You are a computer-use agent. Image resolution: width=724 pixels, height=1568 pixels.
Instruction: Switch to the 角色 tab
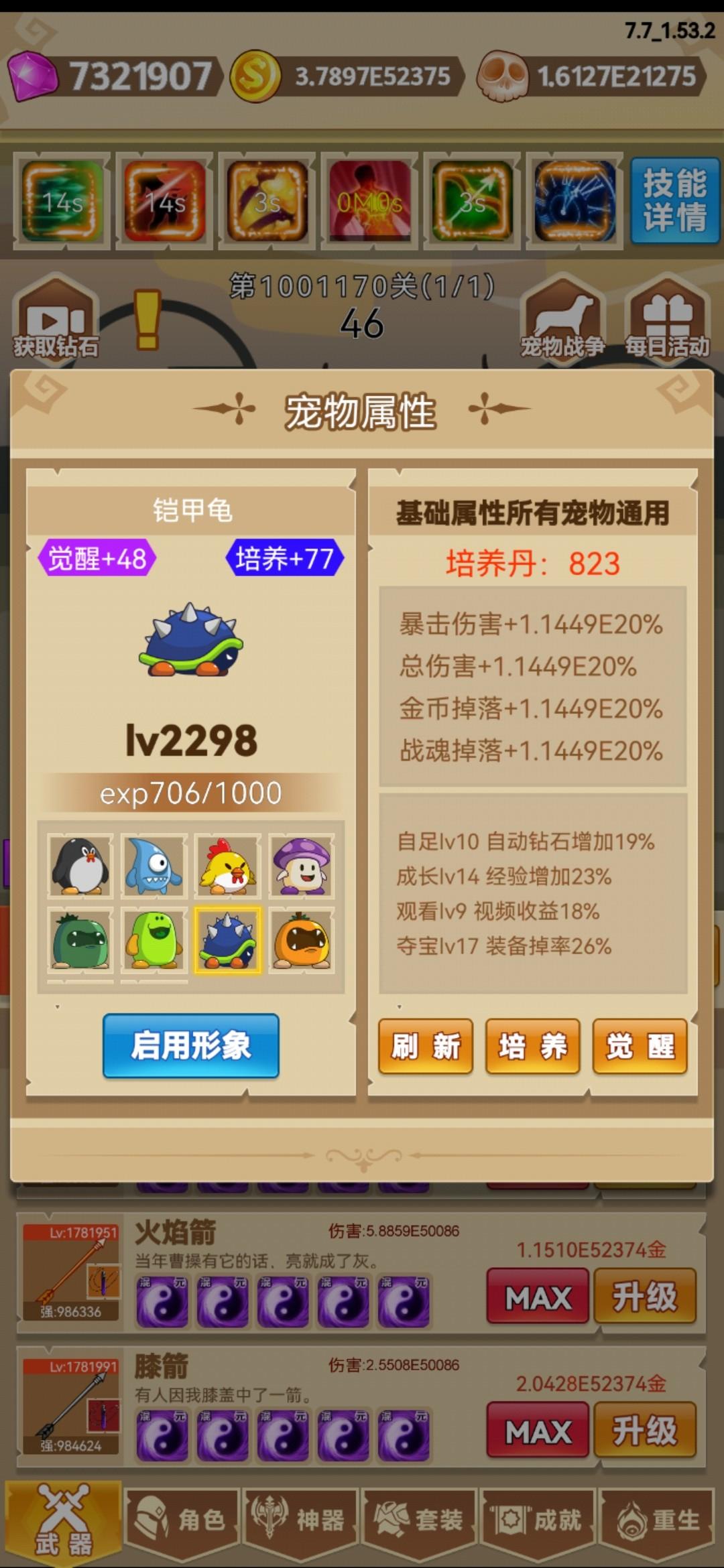click(182, 1520)
